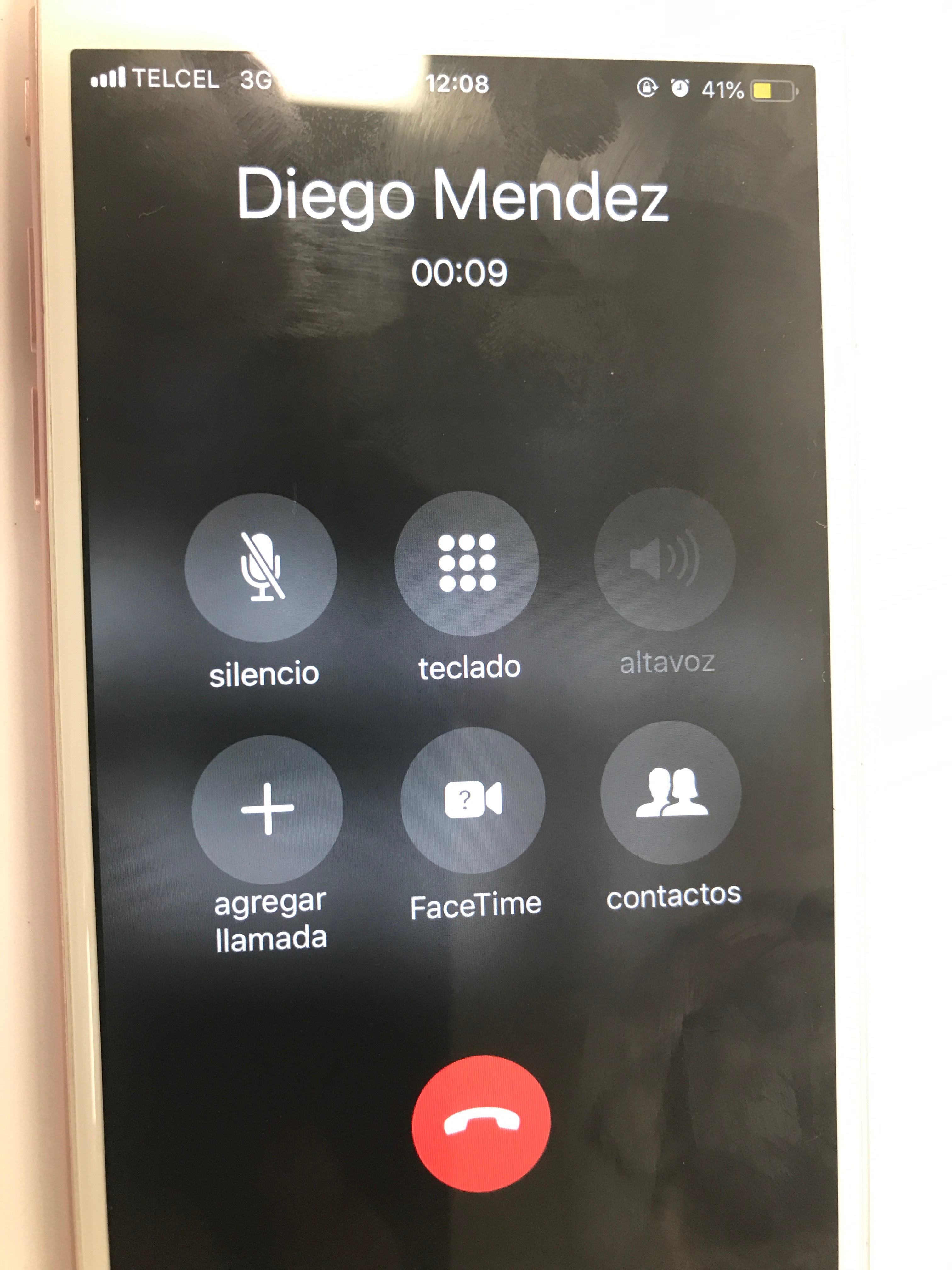Viewport: 952px width, 1270px height.
Task: End the call with Diego Mendez
Action: click(x=481, y=1123)
